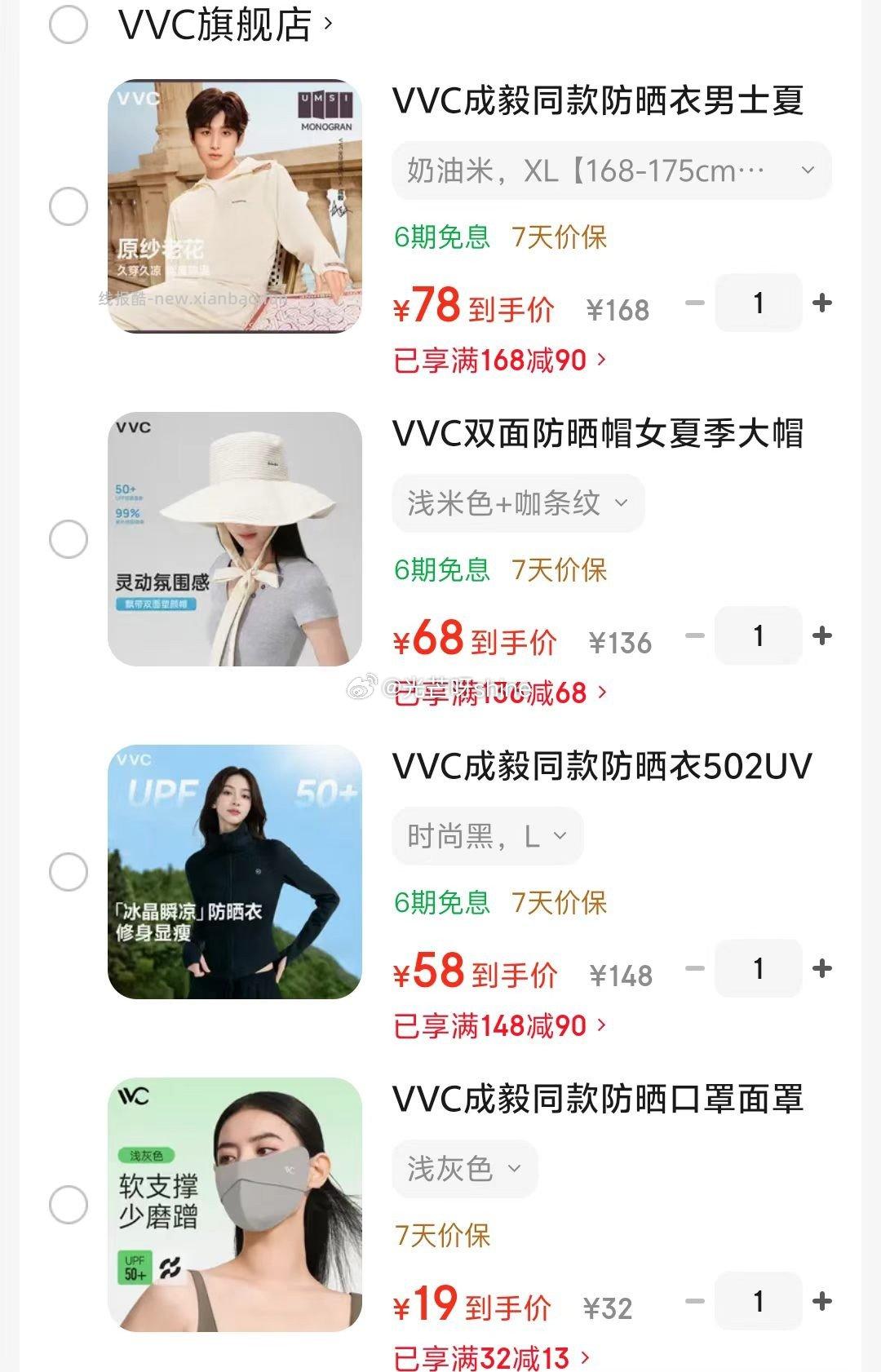
Task: Open the 浅米色+咖条纹 color dropdown
Action: [x=519, y=503]
